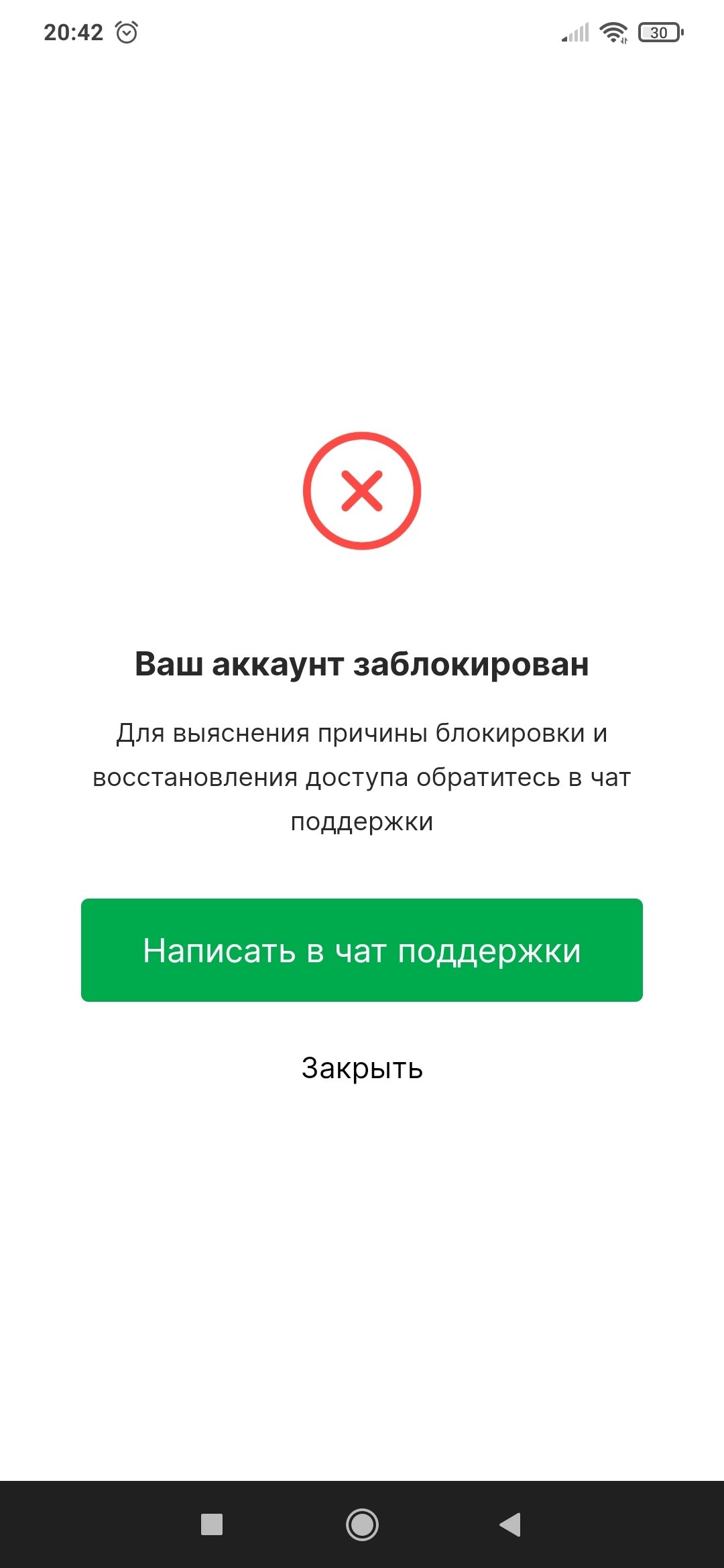Dismiss the screen with 'Закрыть'

tap(362, 1068)
